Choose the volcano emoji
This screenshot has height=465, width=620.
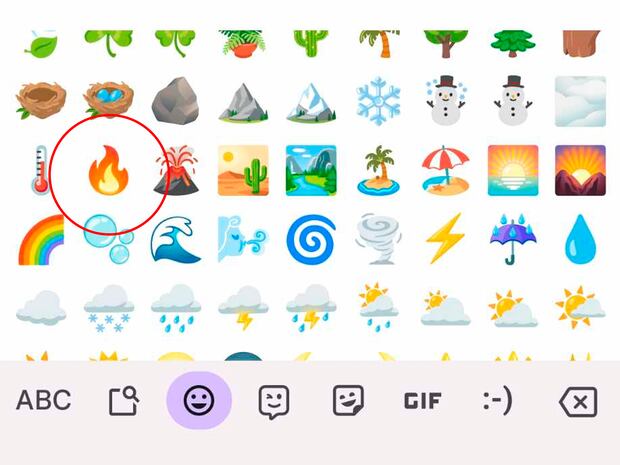click(172, 170)
